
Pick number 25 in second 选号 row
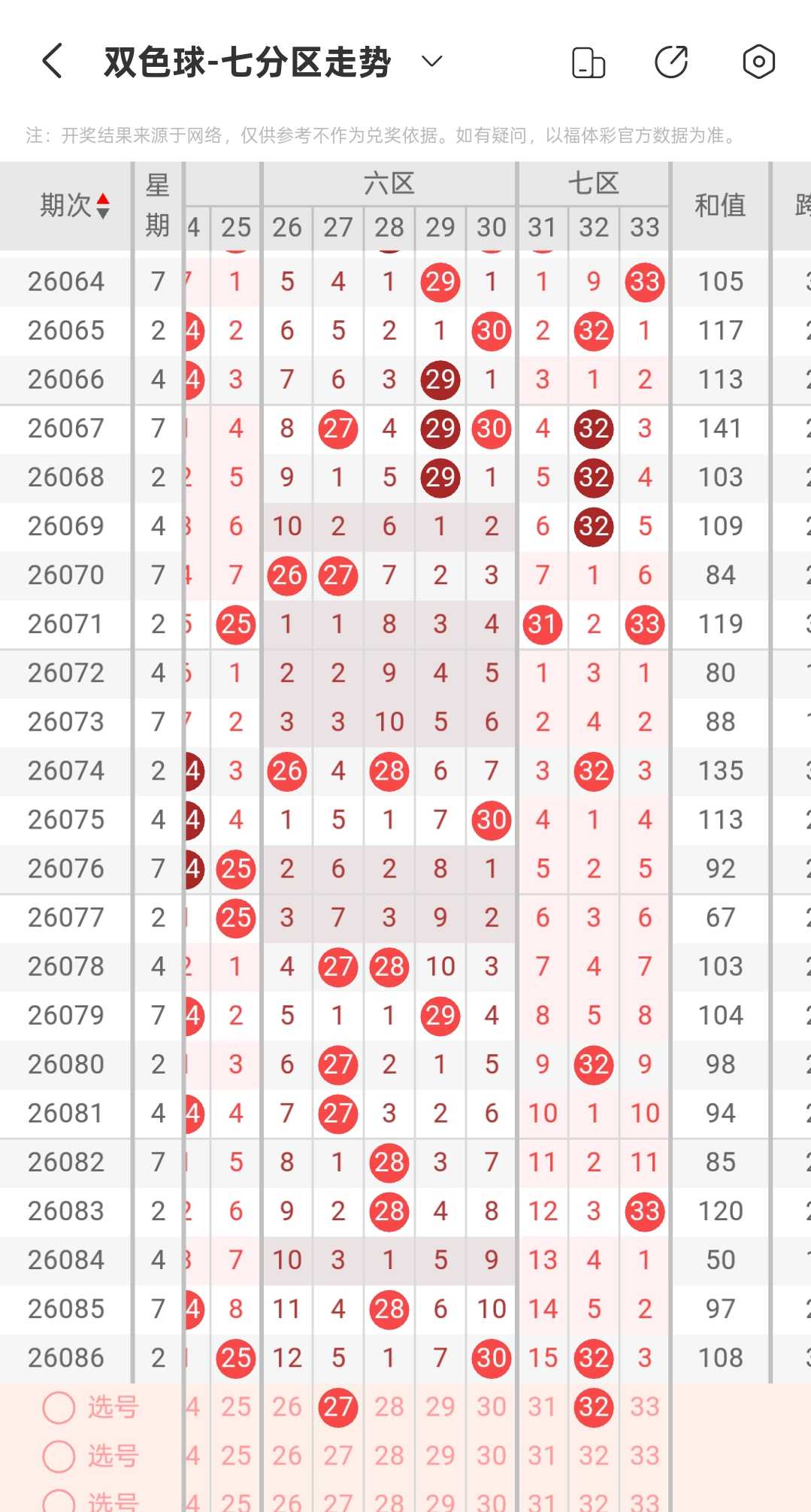pos(236,1456)
